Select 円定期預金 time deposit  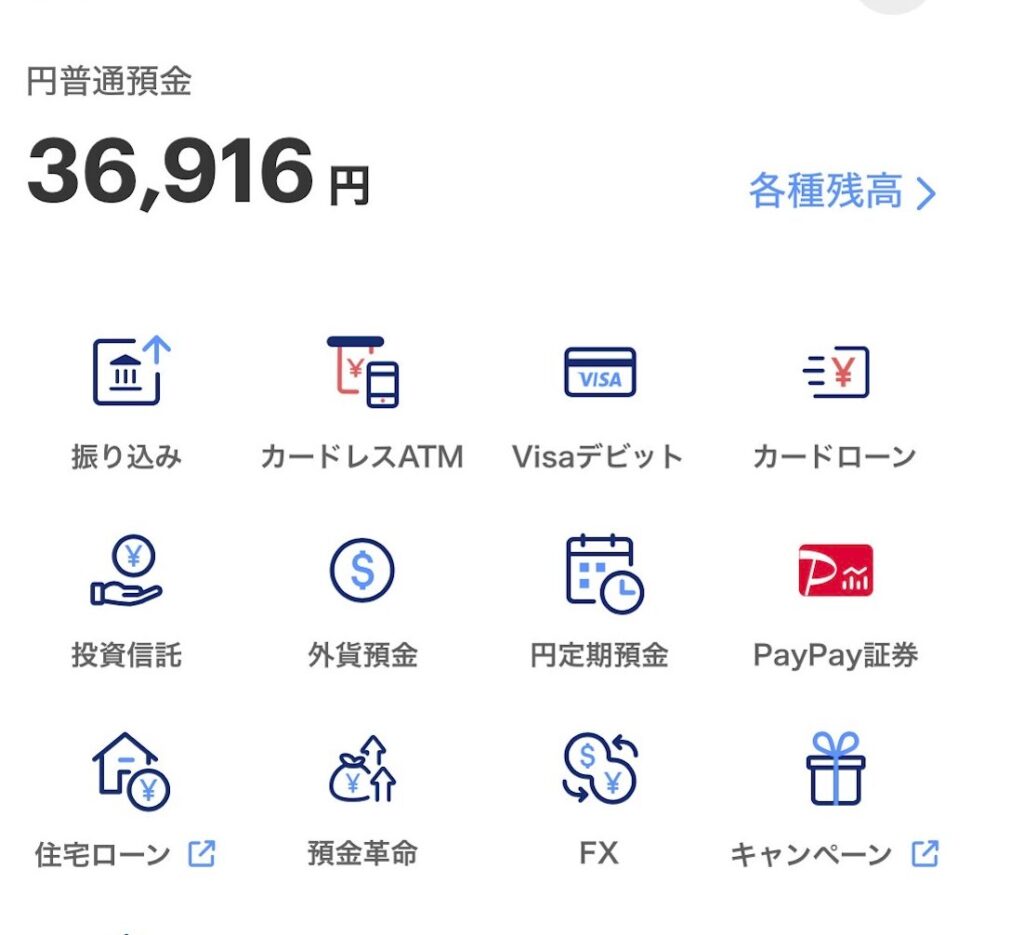click(x=600, y=598)
